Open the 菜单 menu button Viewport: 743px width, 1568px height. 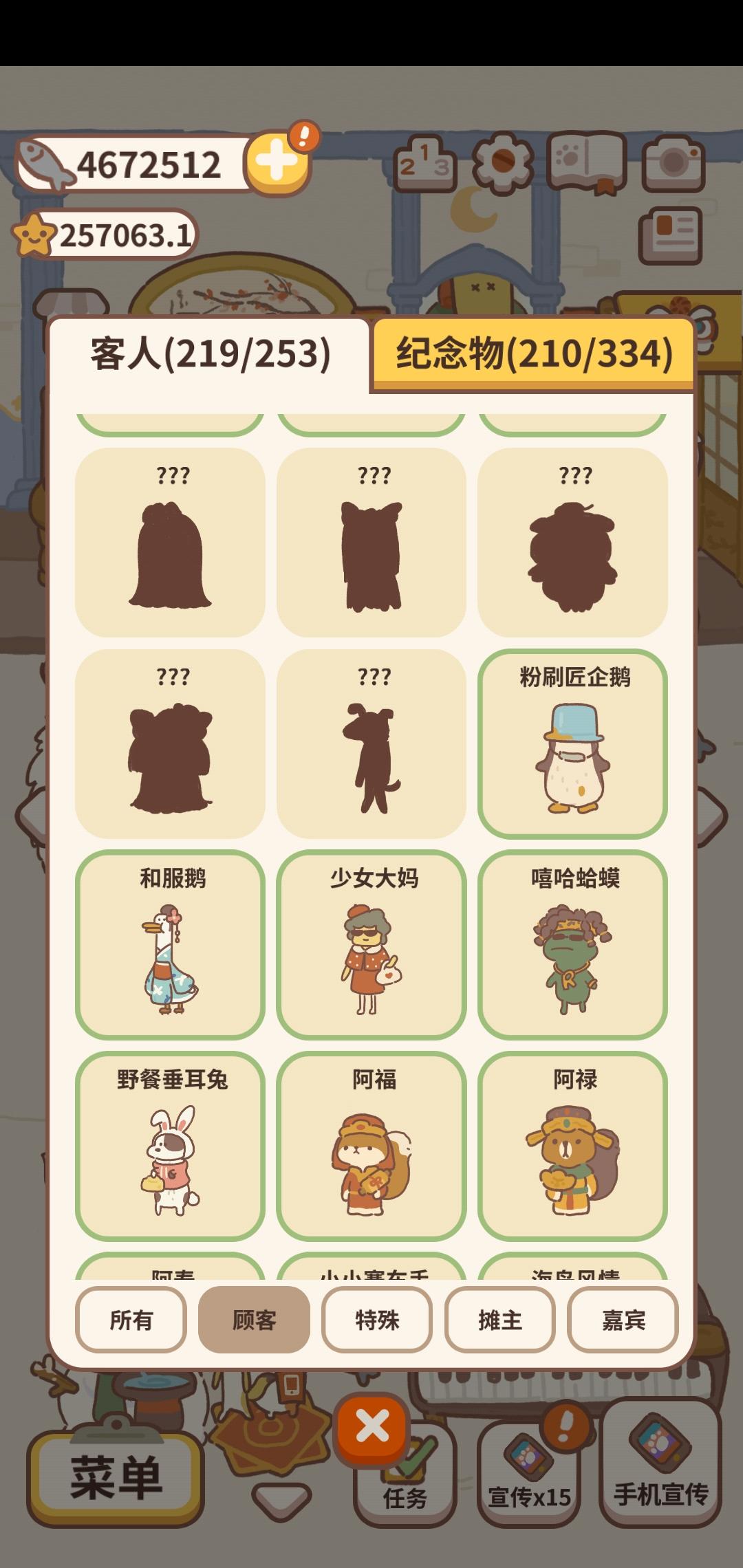[116, 1477]
